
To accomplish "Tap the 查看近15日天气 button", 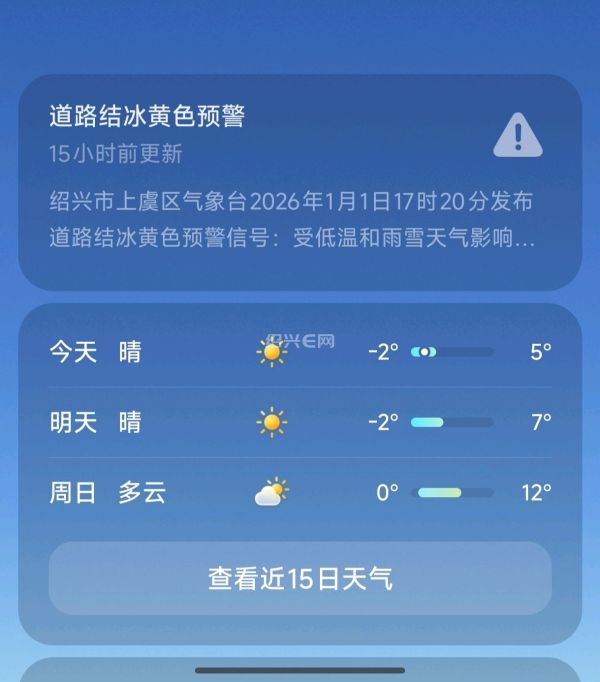I will [x=300, y=578].
